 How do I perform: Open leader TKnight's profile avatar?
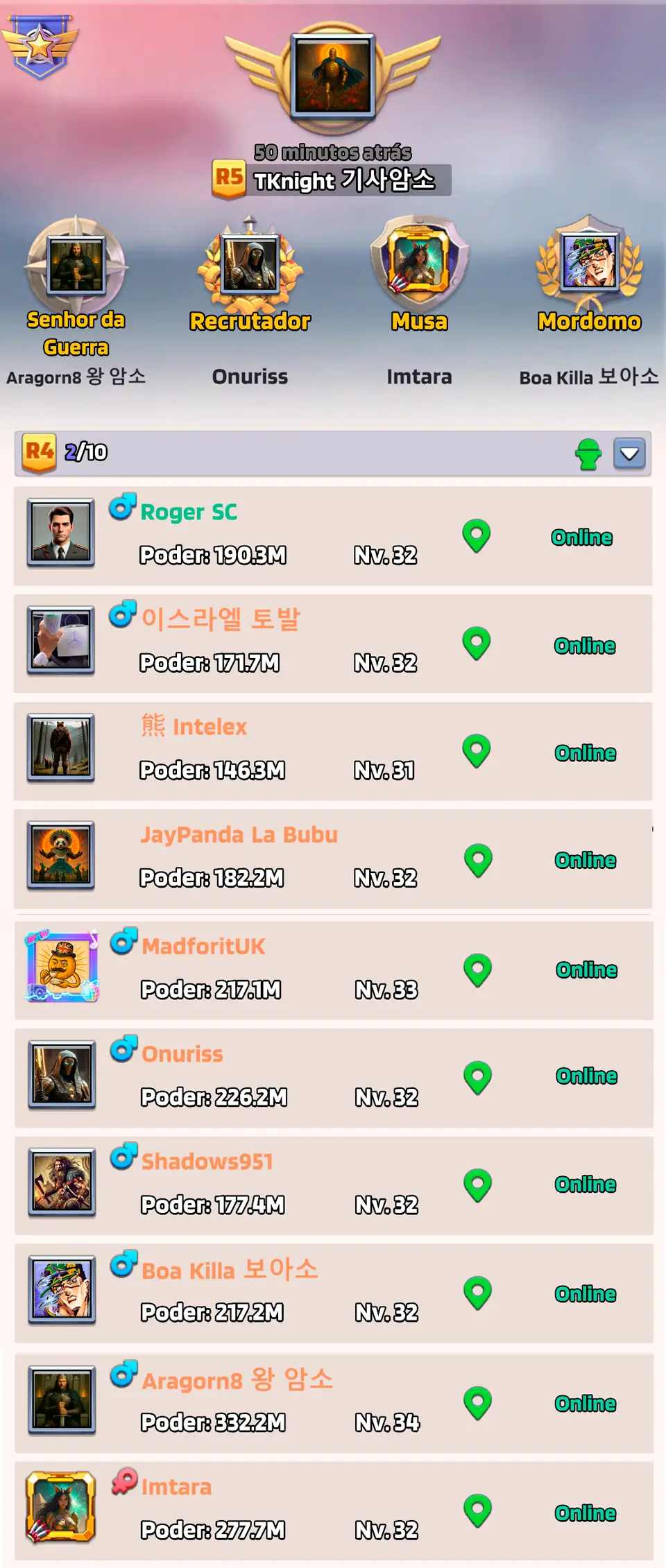pyautogui.click(x=333, y=76)
